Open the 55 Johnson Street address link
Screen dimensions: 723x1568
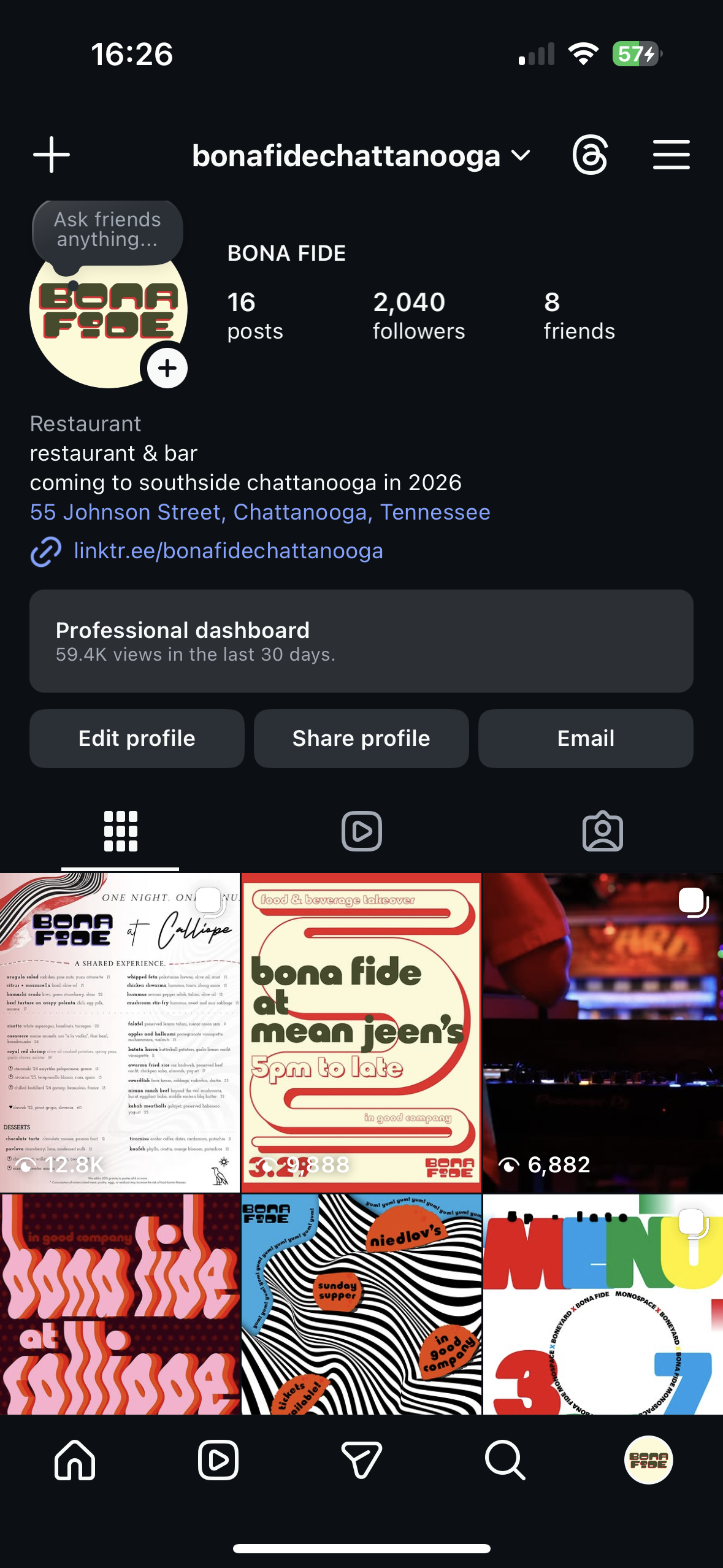(260, 512)
